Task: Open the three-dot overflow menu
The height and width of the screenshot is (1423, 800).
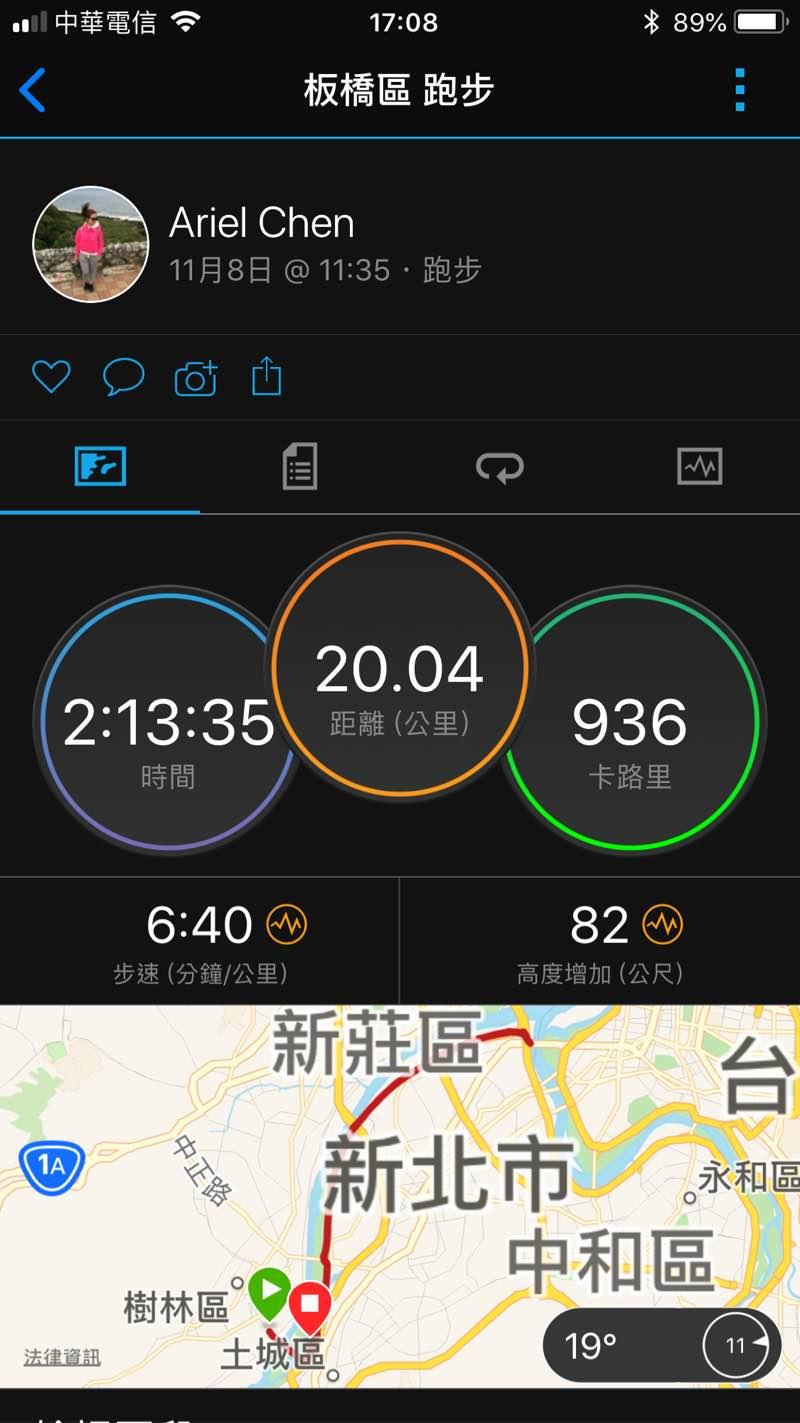Action: coord(739,90)
